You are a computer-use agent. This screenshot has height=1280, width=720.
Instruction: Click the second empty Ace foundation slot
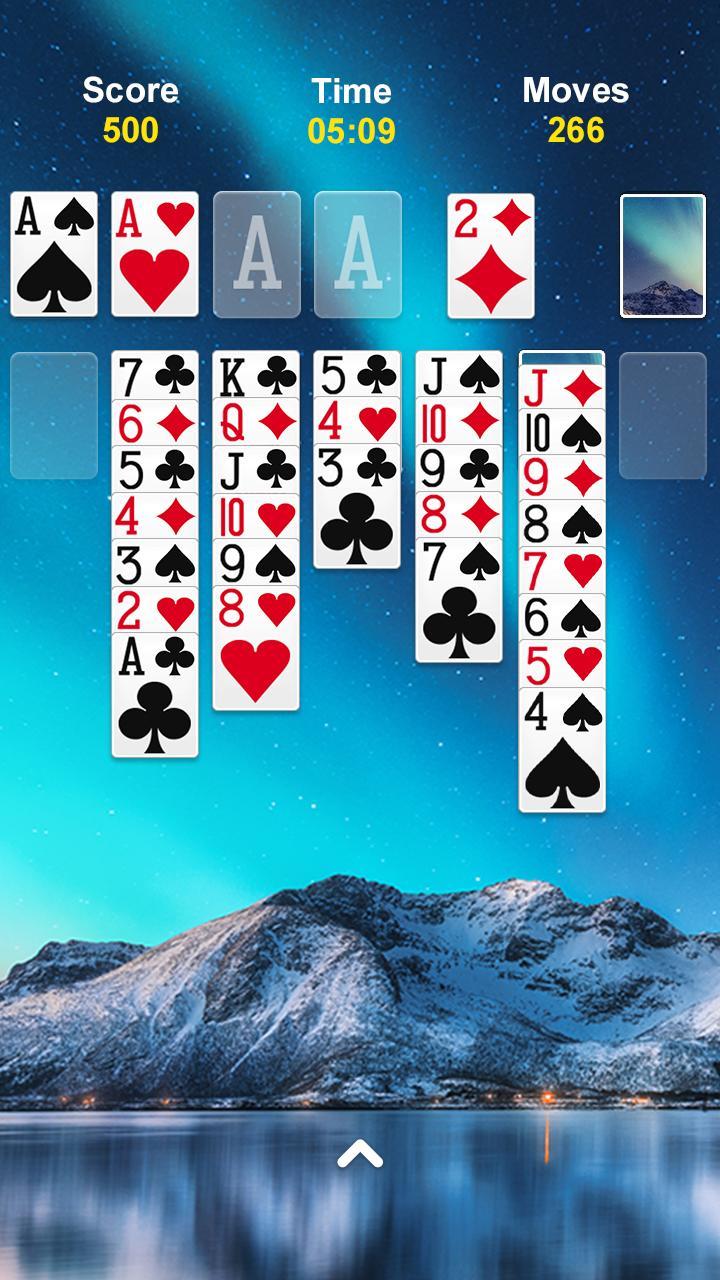[356, 254]
